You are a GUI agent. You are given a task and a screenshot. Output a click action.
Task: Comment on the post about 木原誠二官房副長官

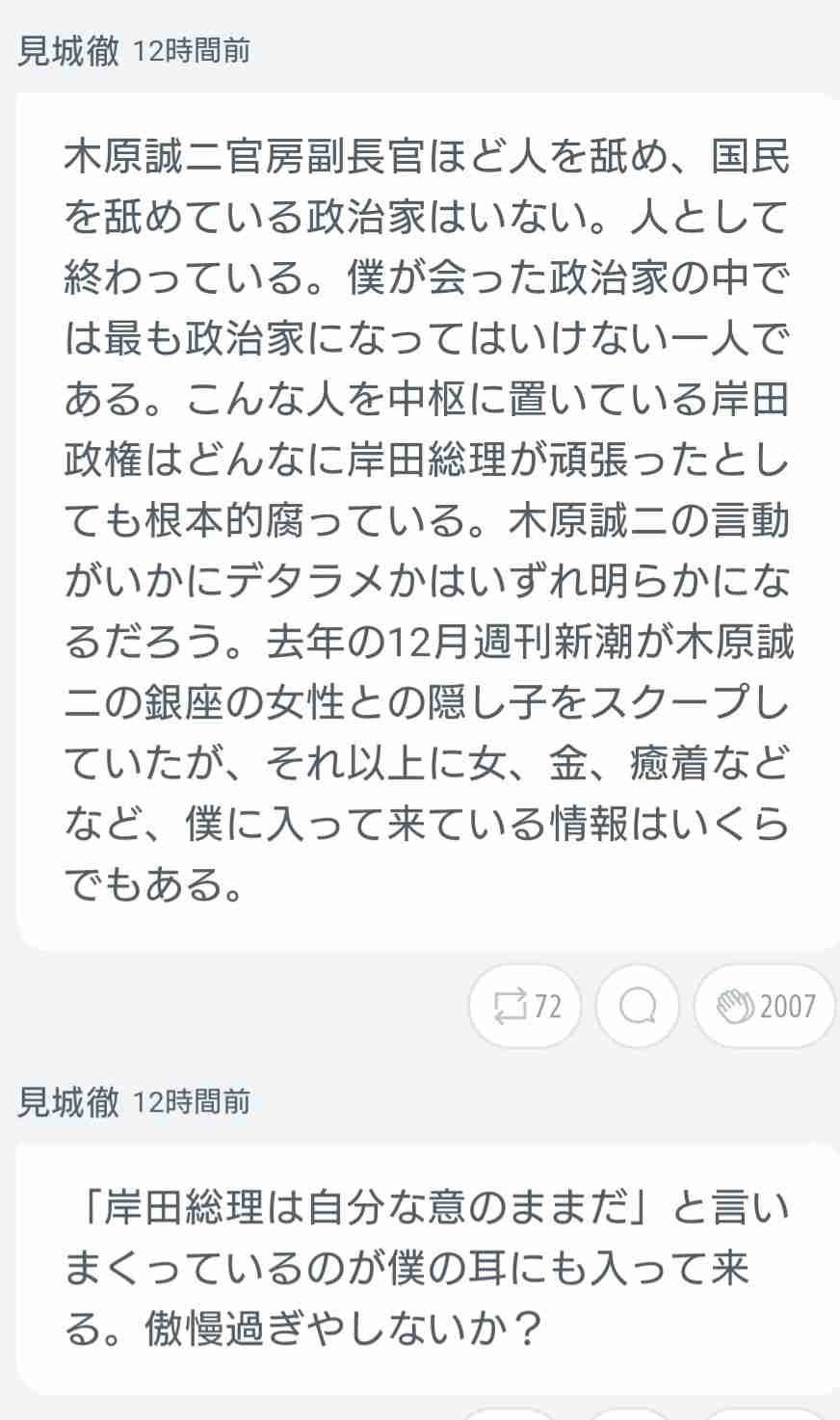[638, 1007]
